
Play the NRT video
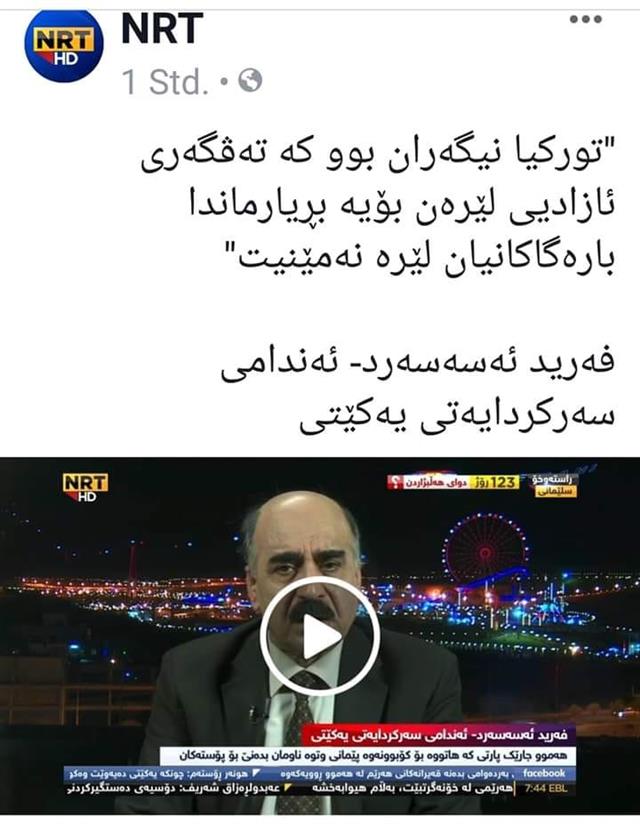click(319, 636)
